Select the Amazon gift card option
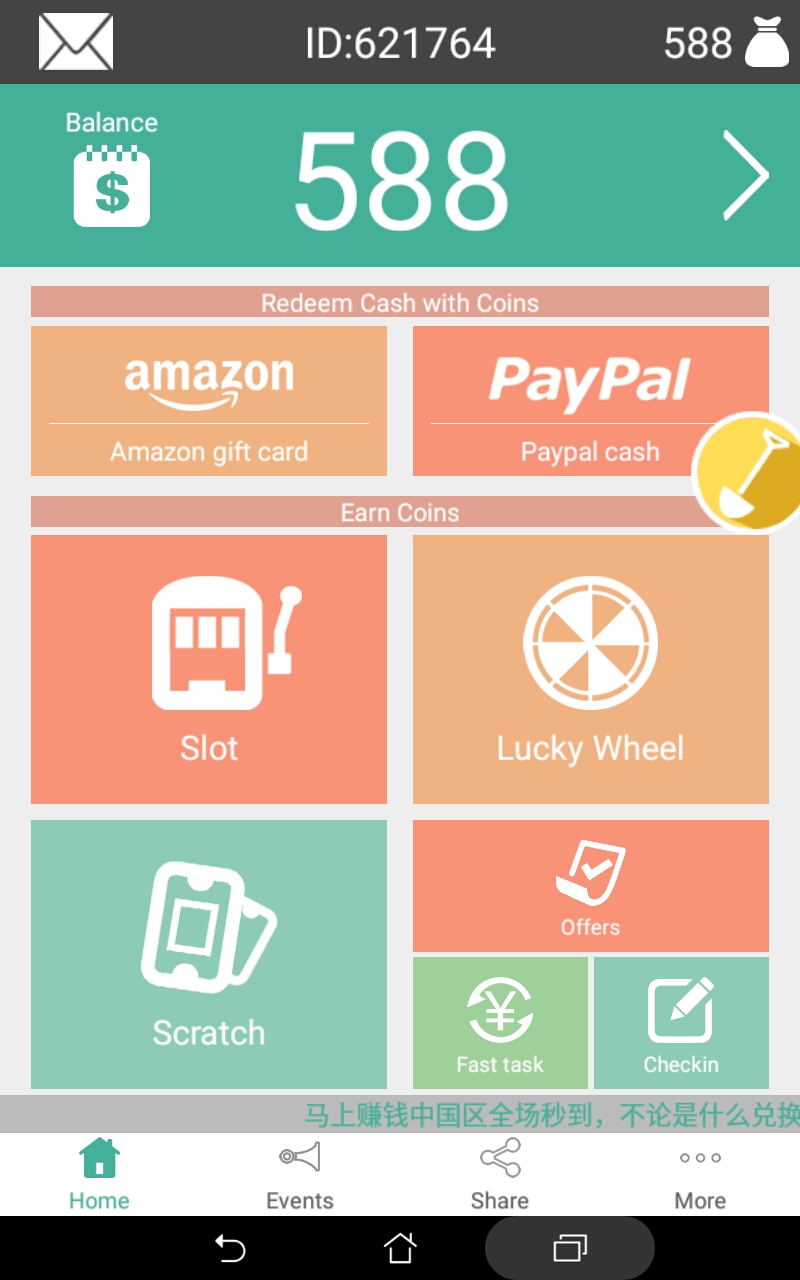The height and width of the screenshot is (1280, 800). pos(209,400)
